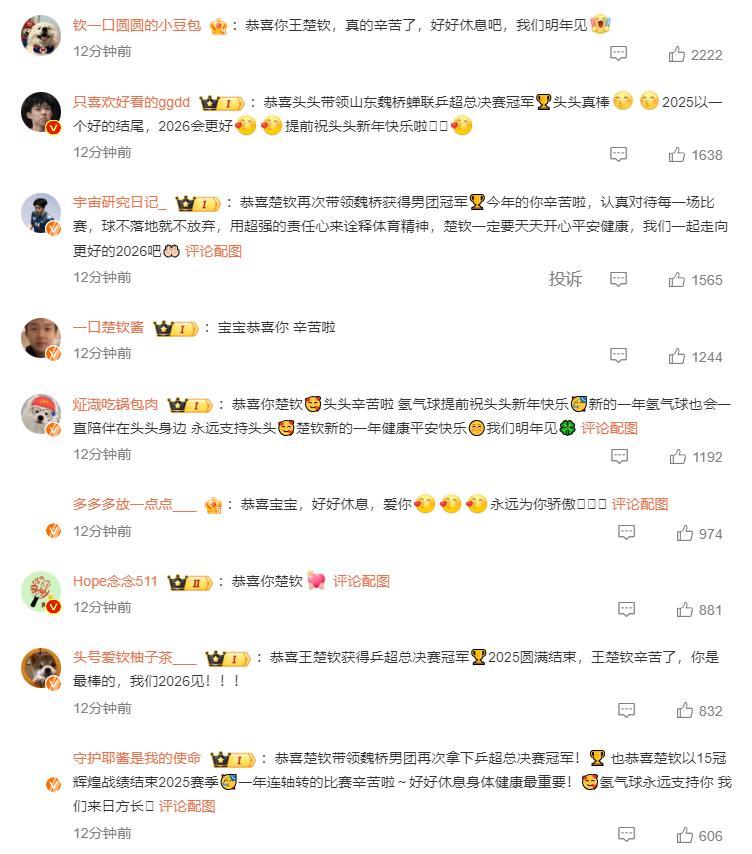Reply to 钦一口圆圆的小豆包's comment
The height and width of the screenshot is (854, 752).
pos(619,54)
